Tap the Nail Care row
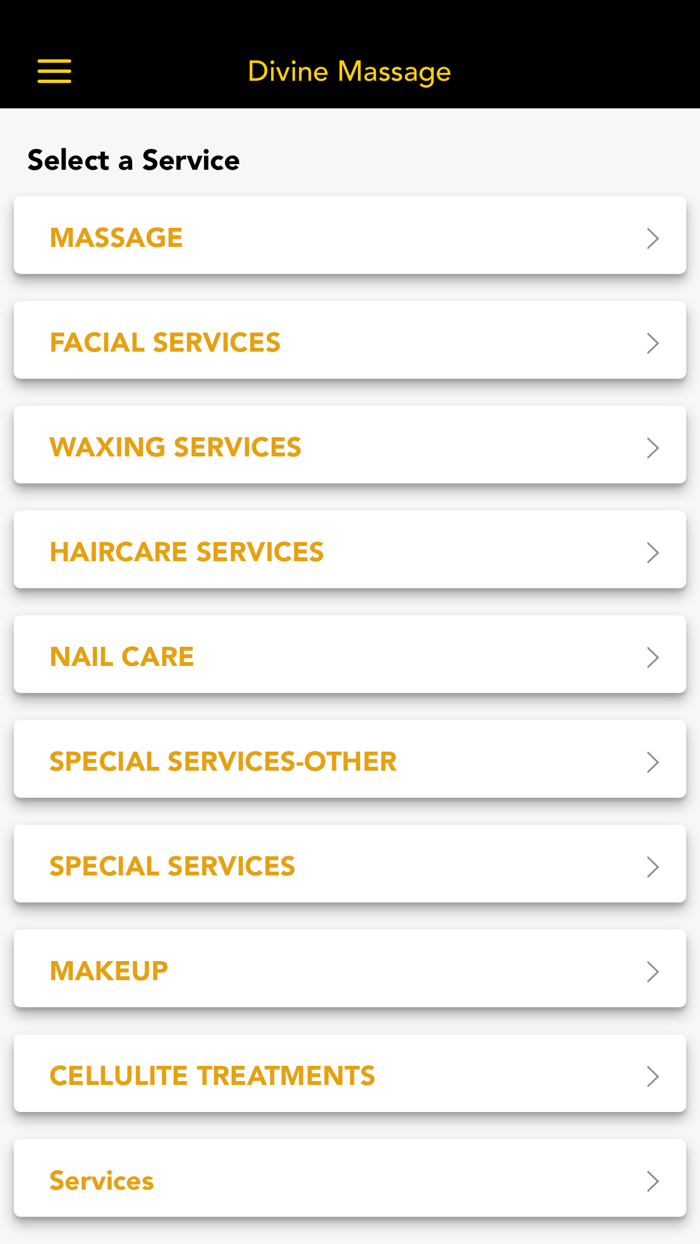The image size is (700, 1244). [350, 656]
